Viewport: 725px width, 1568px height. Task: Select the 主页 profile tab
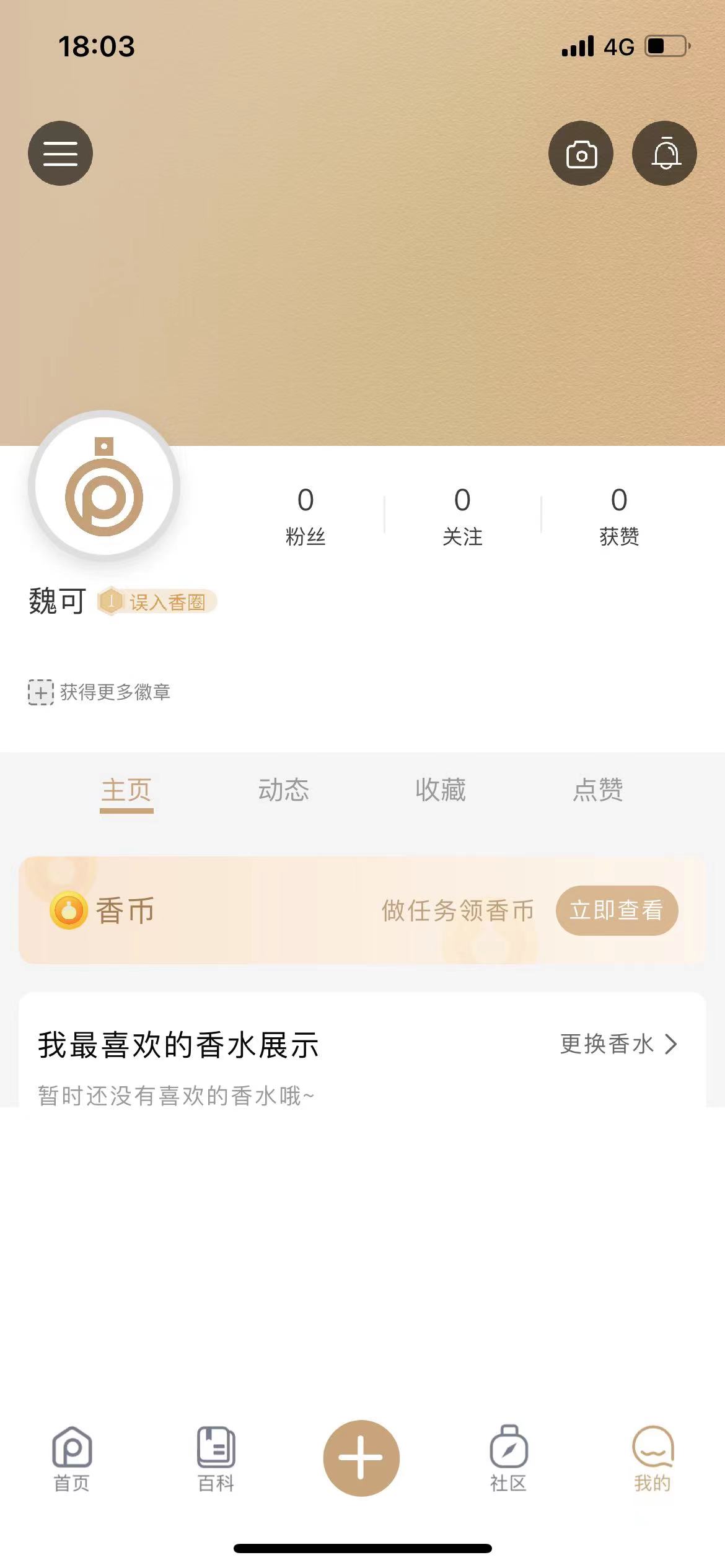[x=126, y=791]
